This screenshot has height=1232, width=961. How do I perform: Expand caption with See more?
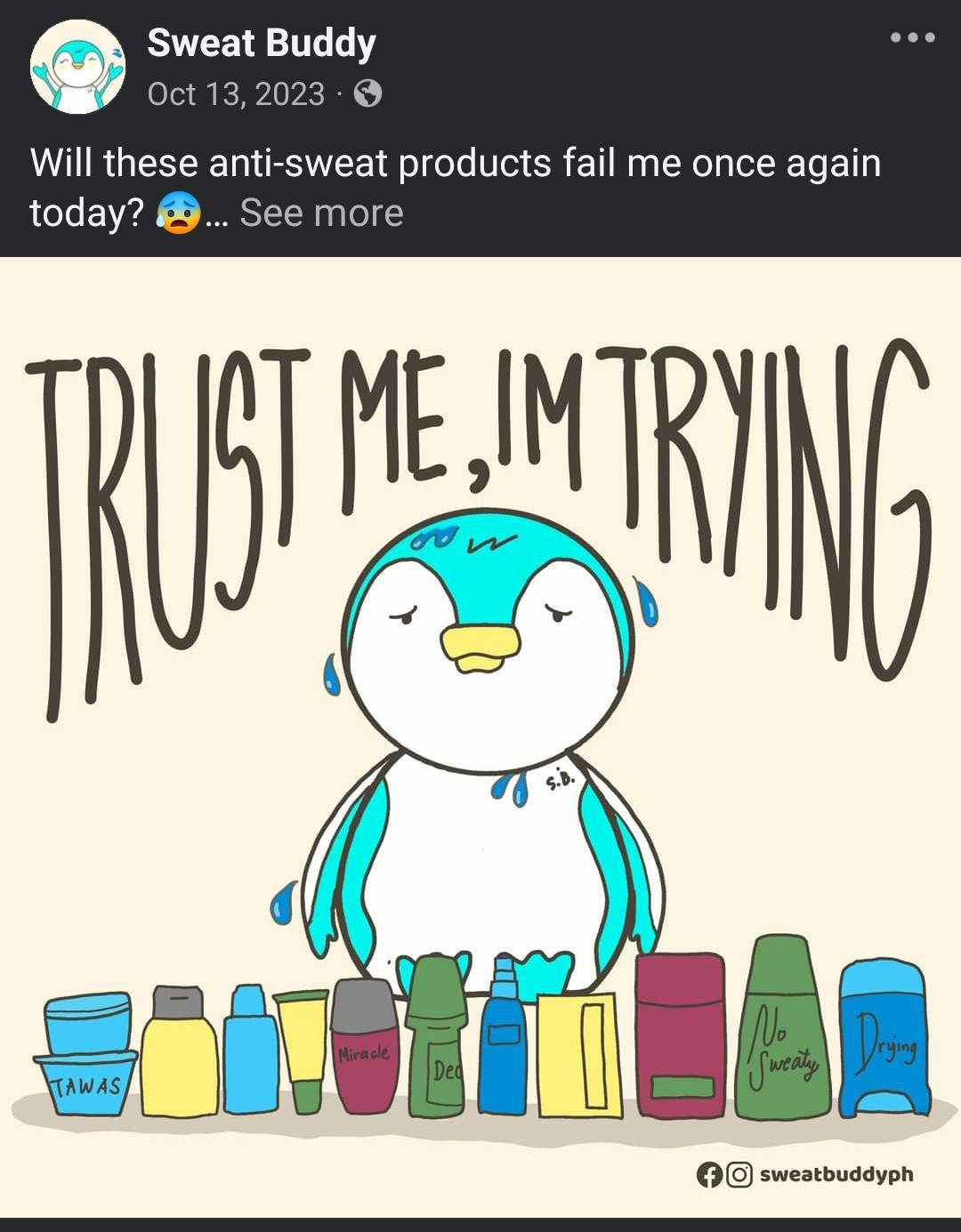coord(321,213)
